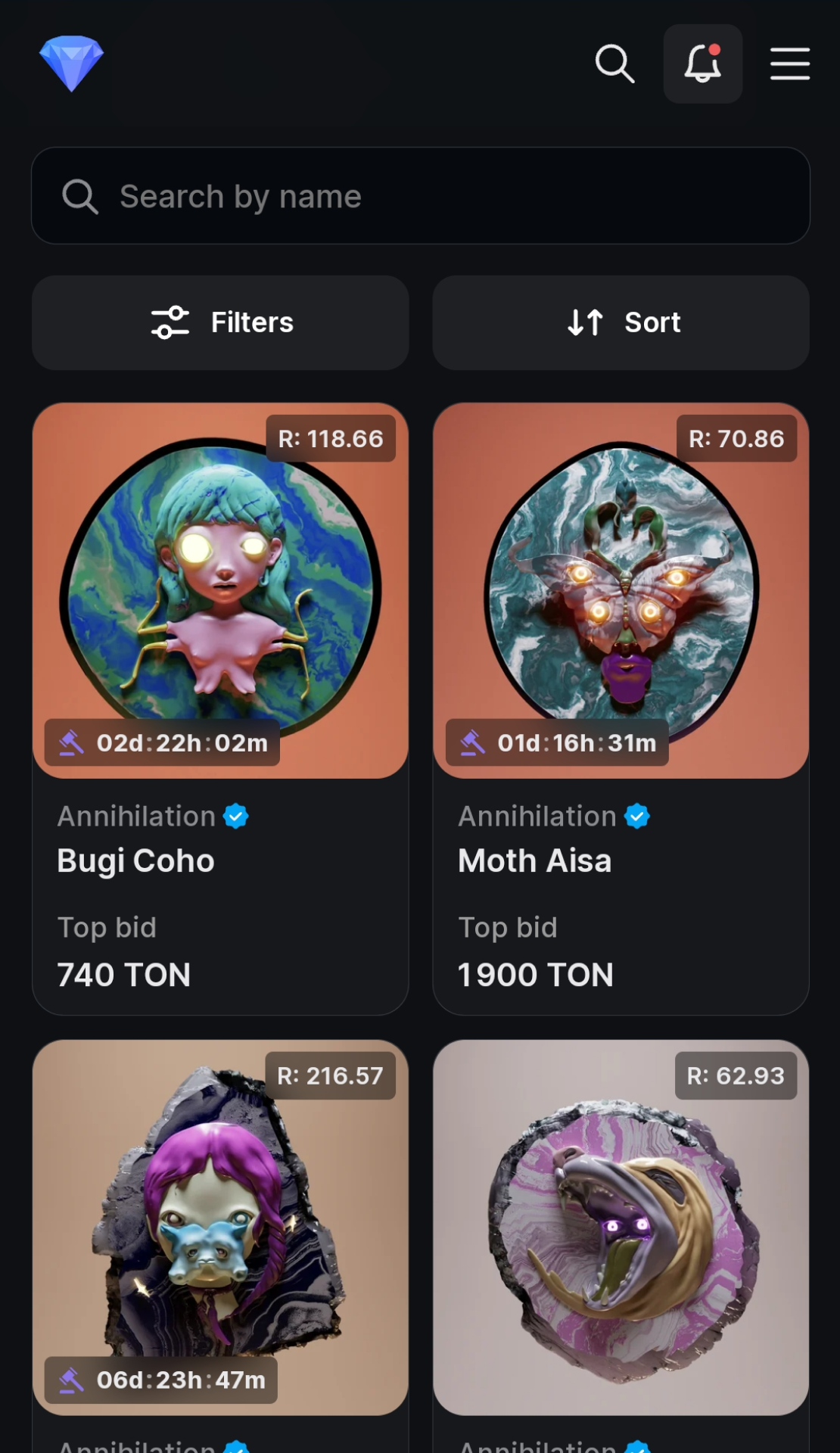Open Annihilation collection above Bugi Coho
This screenshot has width=840, height=1453.
[137, 817]
